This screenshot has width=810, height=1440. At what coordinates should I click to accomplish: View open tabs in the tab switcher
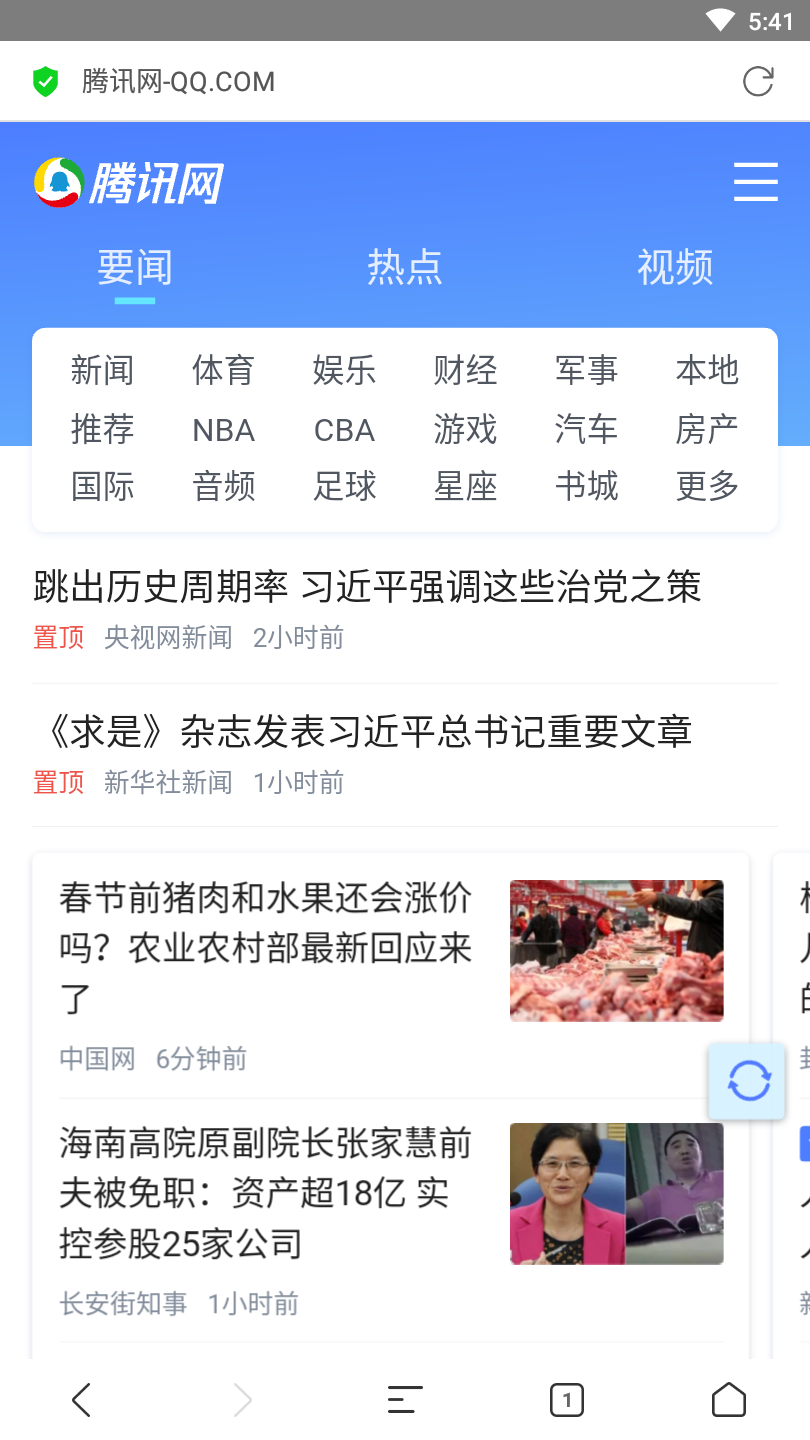(x=567, y=1400)
